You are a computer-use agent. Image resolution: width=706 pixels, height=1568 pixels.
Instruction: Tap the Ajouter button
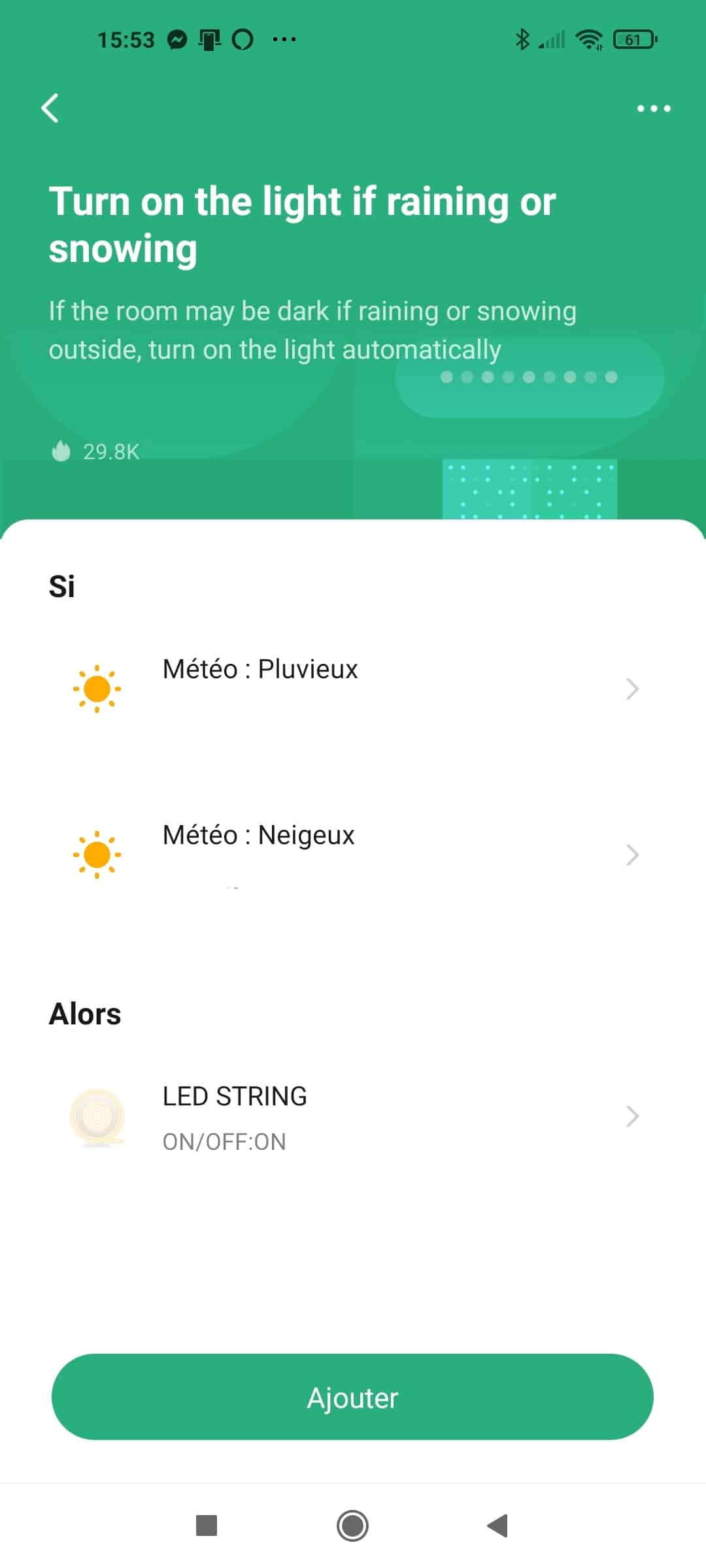point(352,1397)
